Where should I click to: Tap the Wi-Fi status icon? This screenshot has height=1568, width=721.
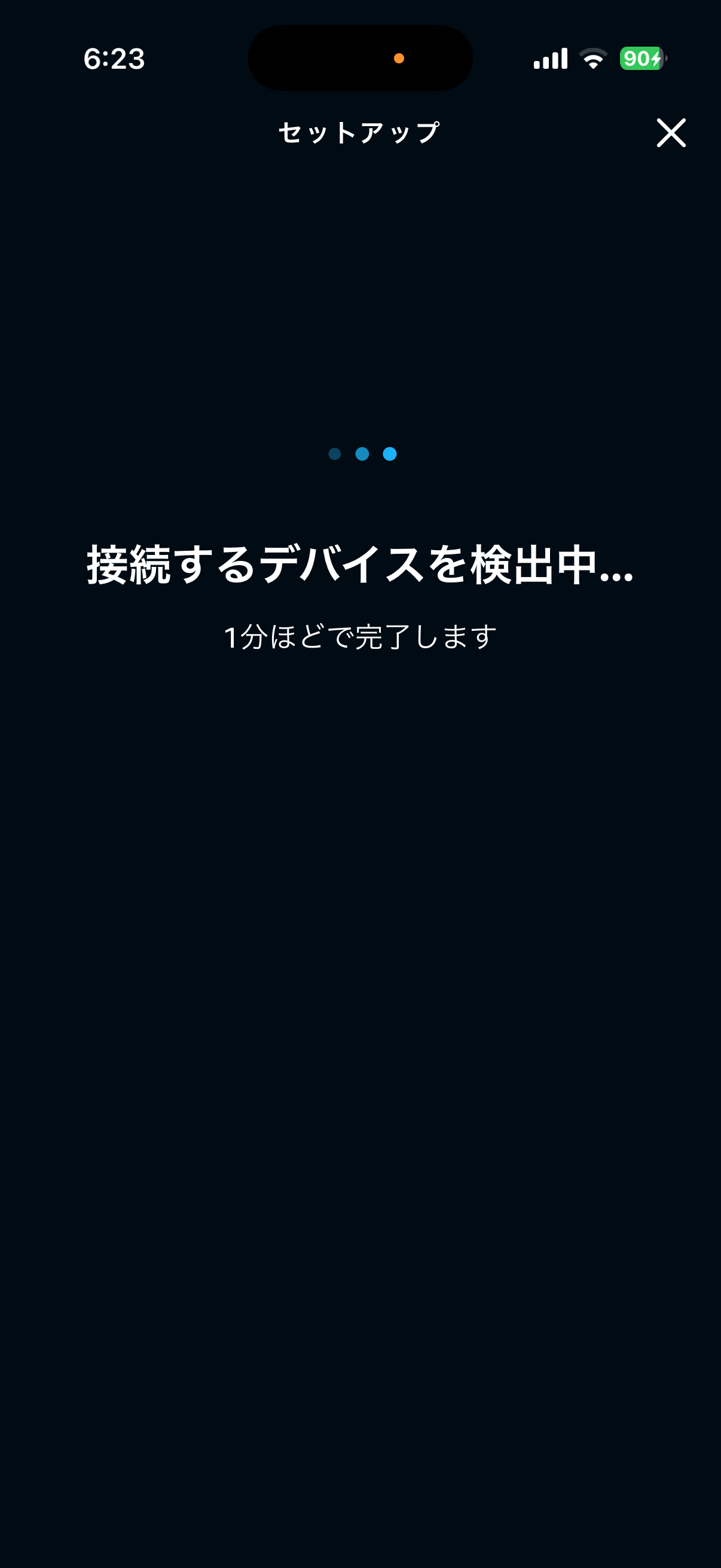[593, 58]
